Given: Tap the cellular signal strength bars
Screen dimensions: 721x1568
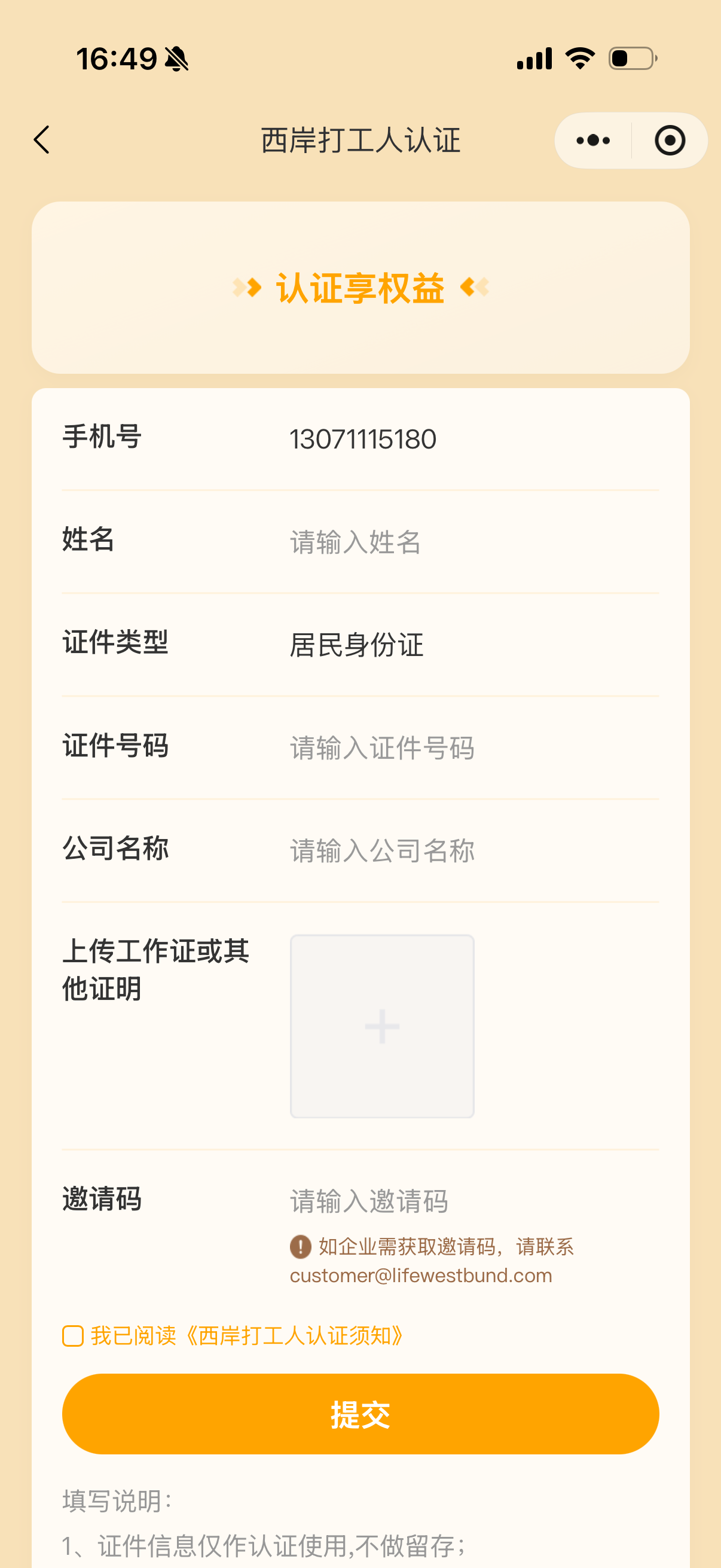Looking at the screenshot, I should point(533,58).
